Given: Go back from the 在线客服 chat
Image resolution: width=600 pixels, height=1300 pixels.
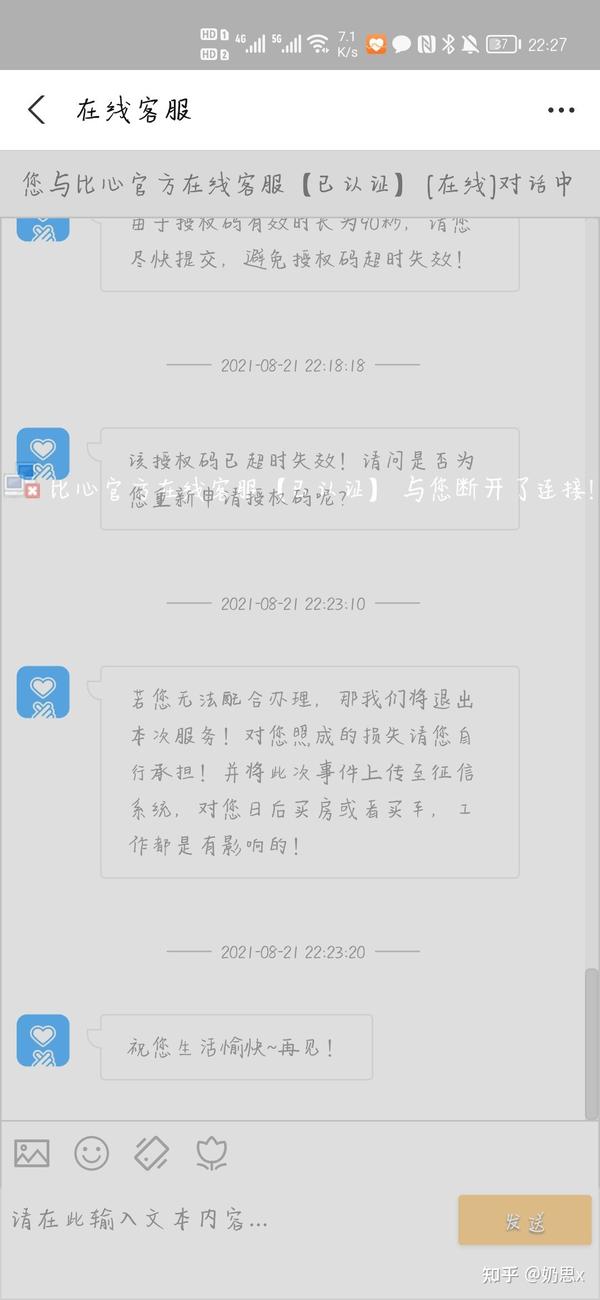Looking at the screenshot, I should pos(37,110).
